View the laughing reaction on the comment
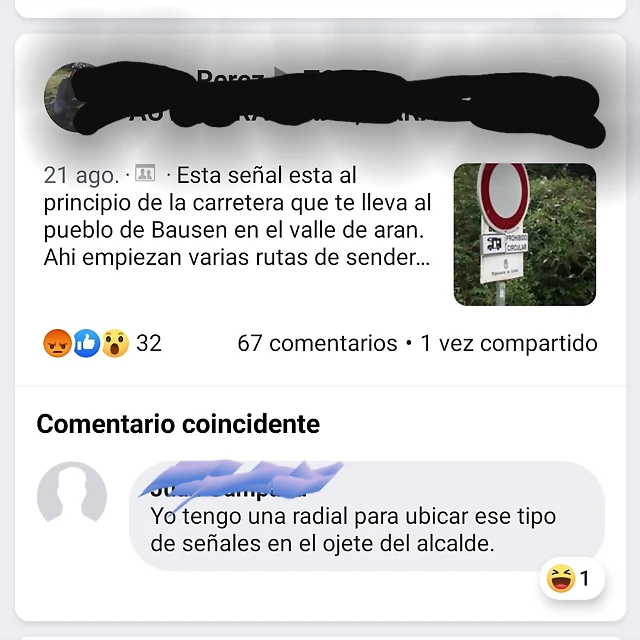 point(571,579)
